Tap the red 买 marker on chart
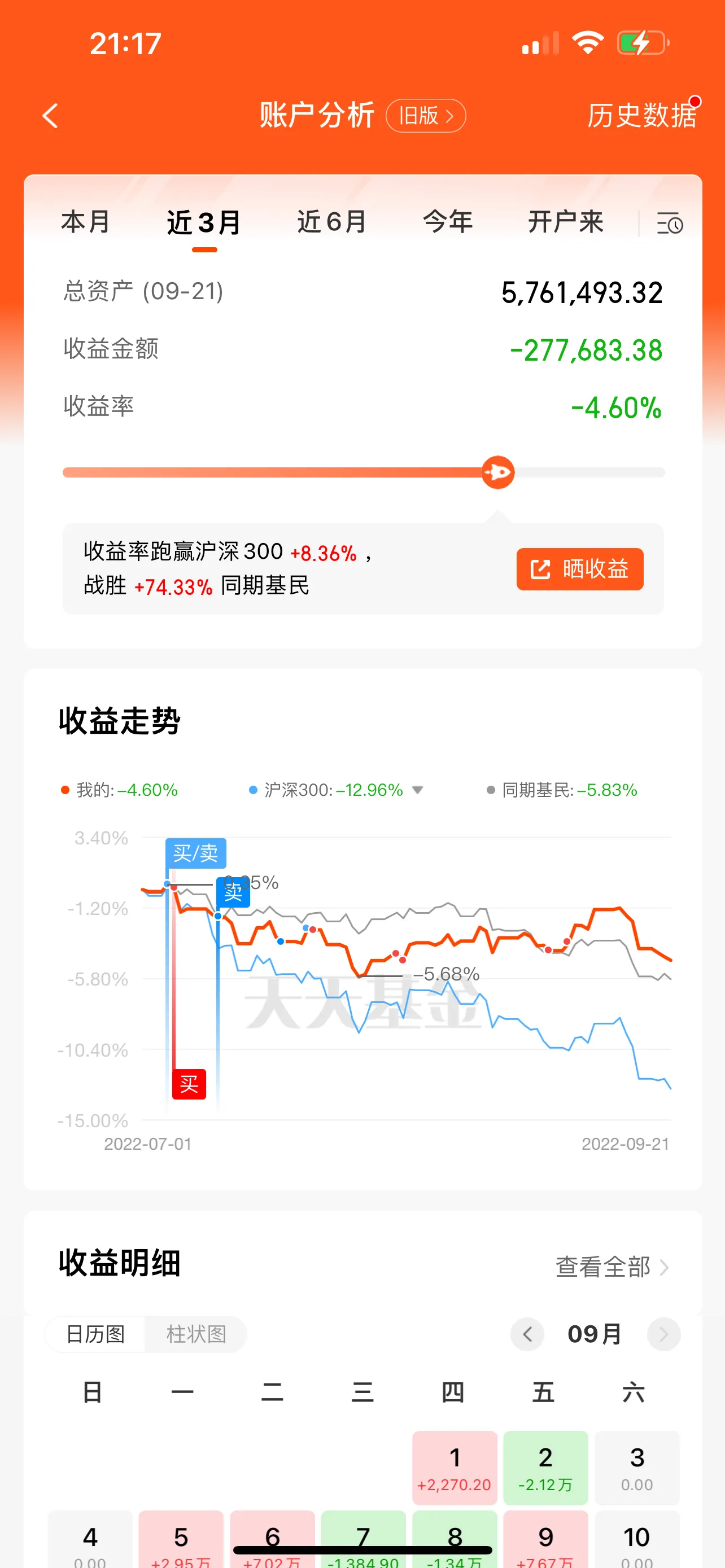Screen dimensions: 725x1568 (189, 1084)
